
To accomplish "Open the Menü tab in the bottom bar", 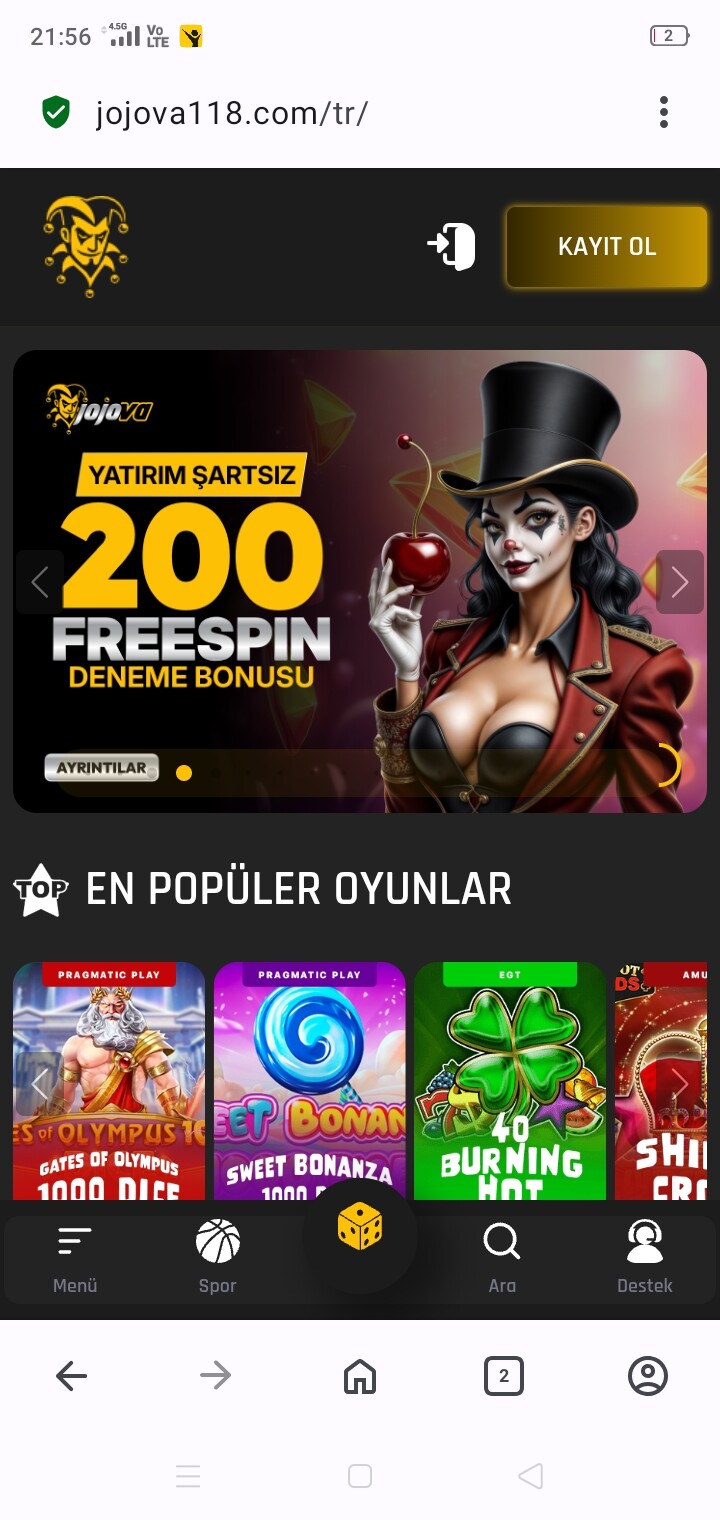I will [x=75, y=1260].
